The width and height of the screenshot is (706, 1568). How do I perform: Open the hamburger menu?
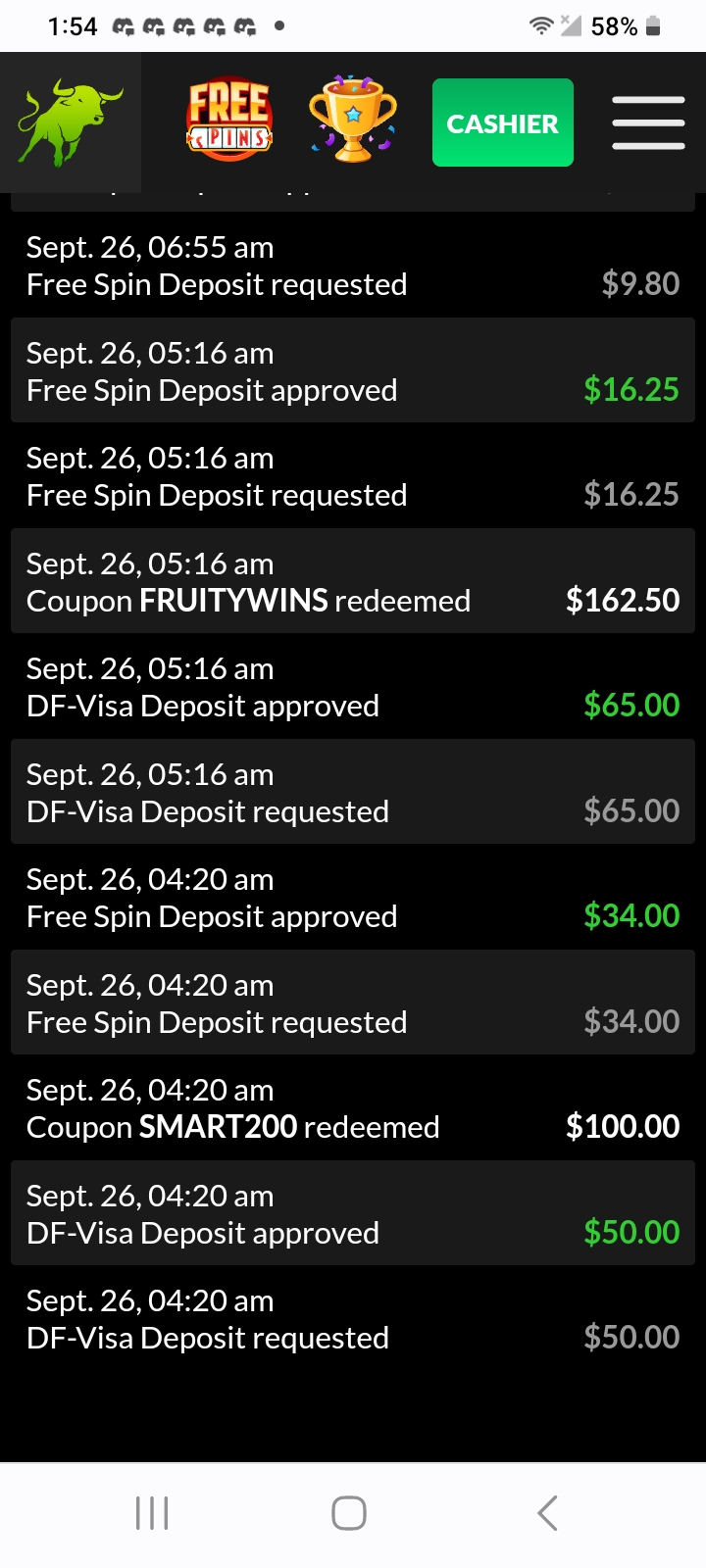point(648,122)
